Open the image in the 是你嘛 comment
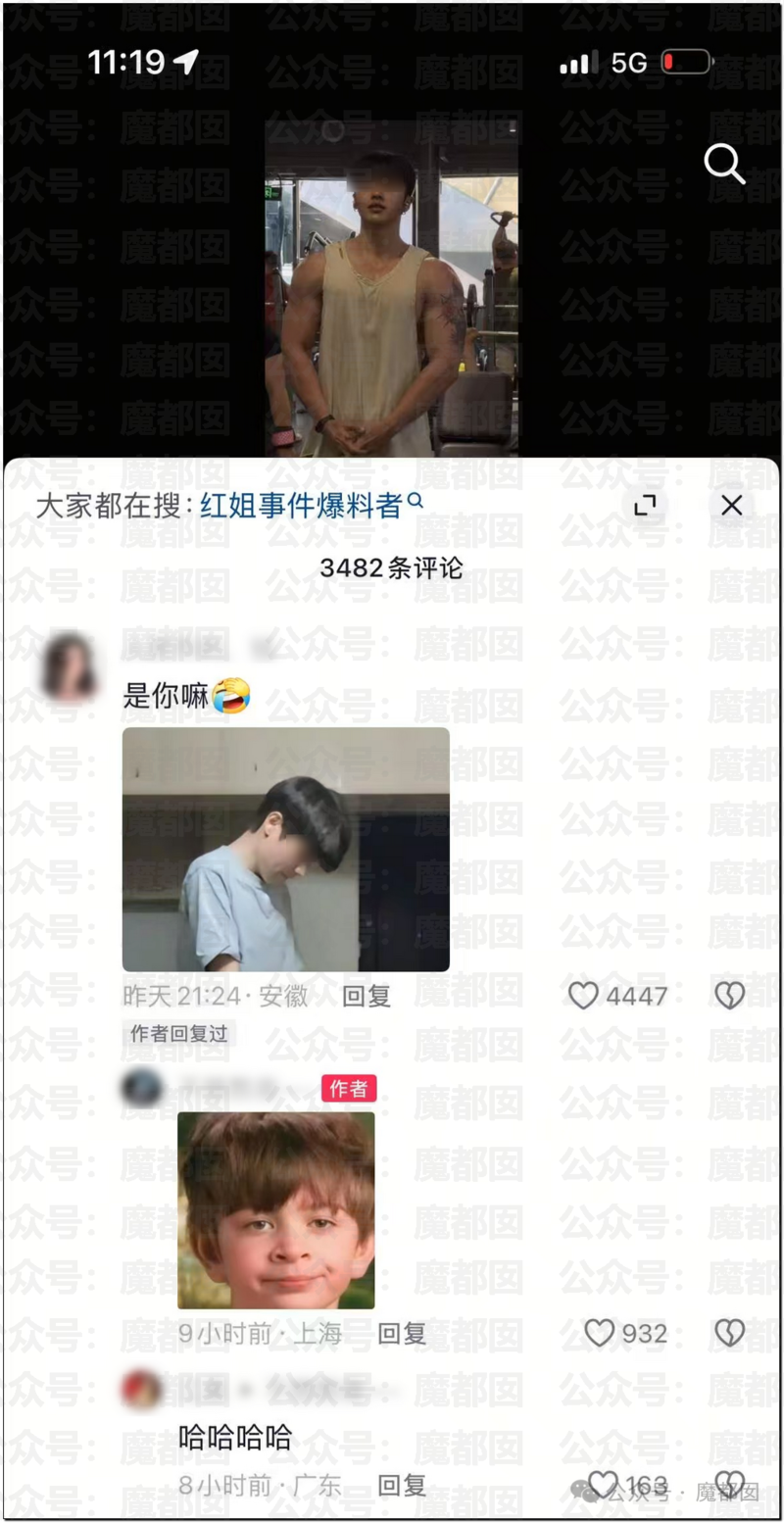784x1523 pixels. click(x=285, y=849)
